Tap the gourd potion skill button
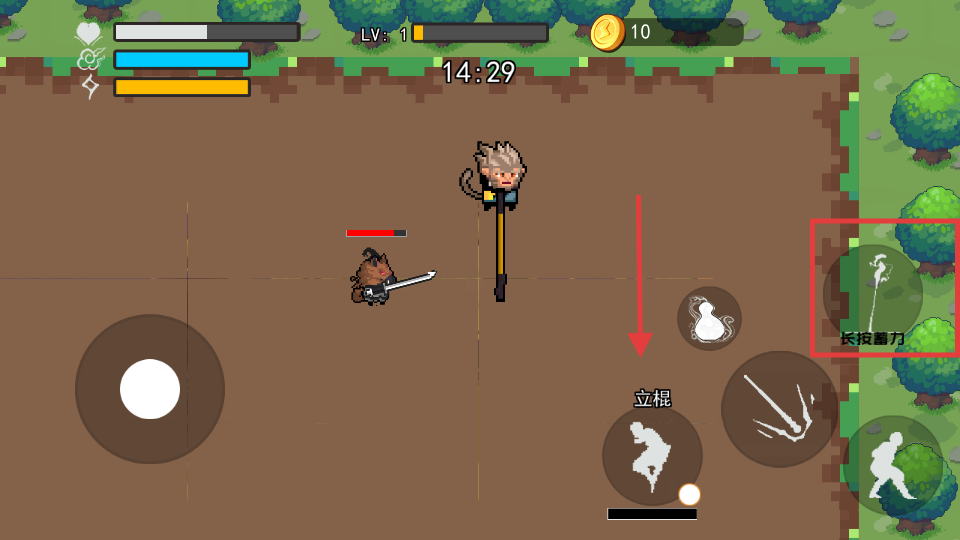 (x=709, y=319)
